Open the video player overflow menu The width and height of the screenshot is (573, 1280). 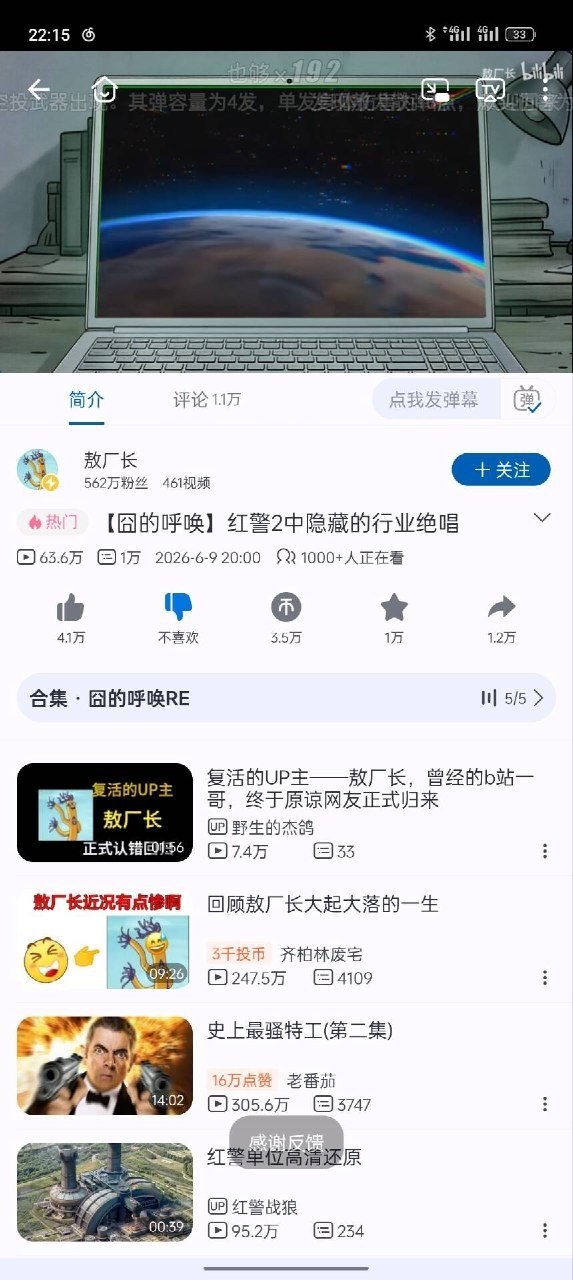coord(545,90)
